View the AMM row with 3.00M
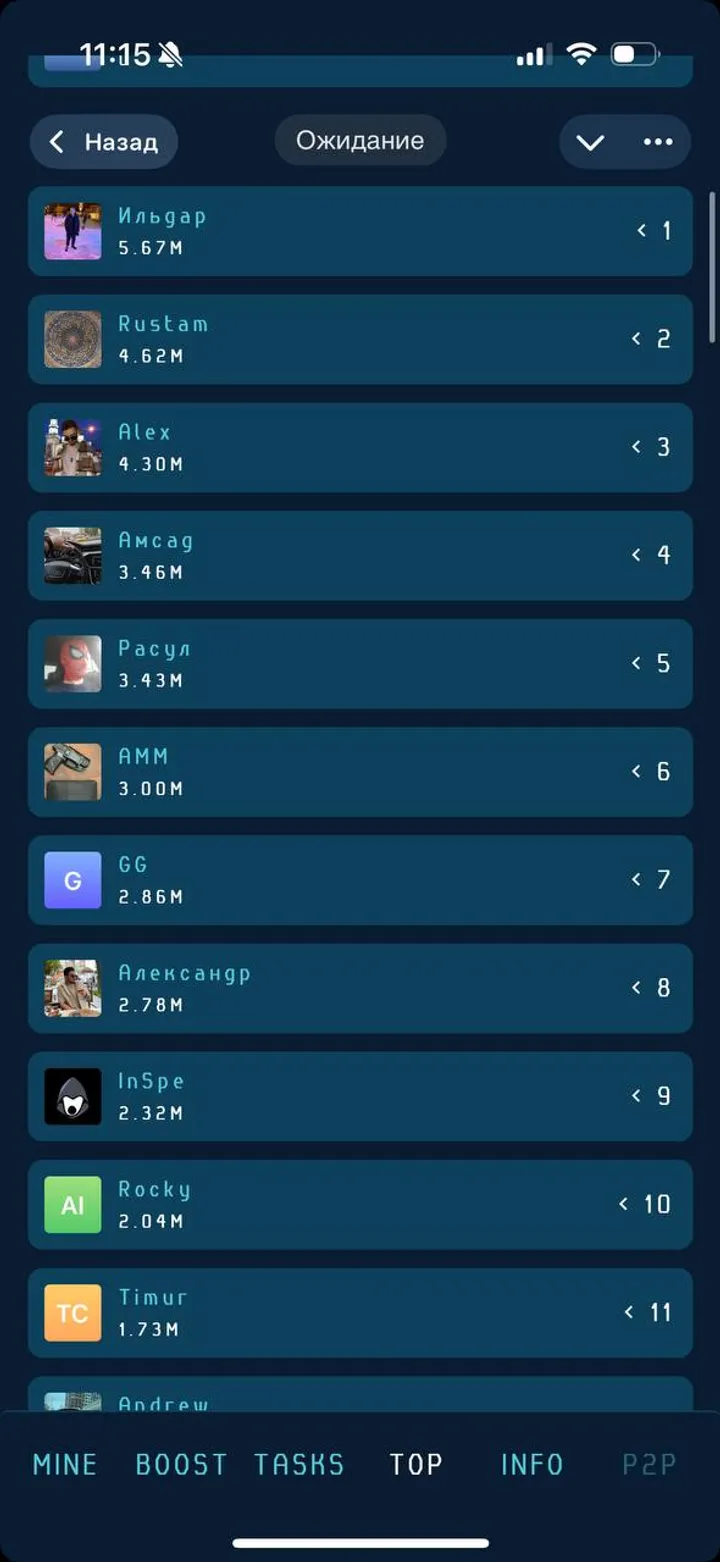This screenshot has width=720, height=1562. coord(360,771)
